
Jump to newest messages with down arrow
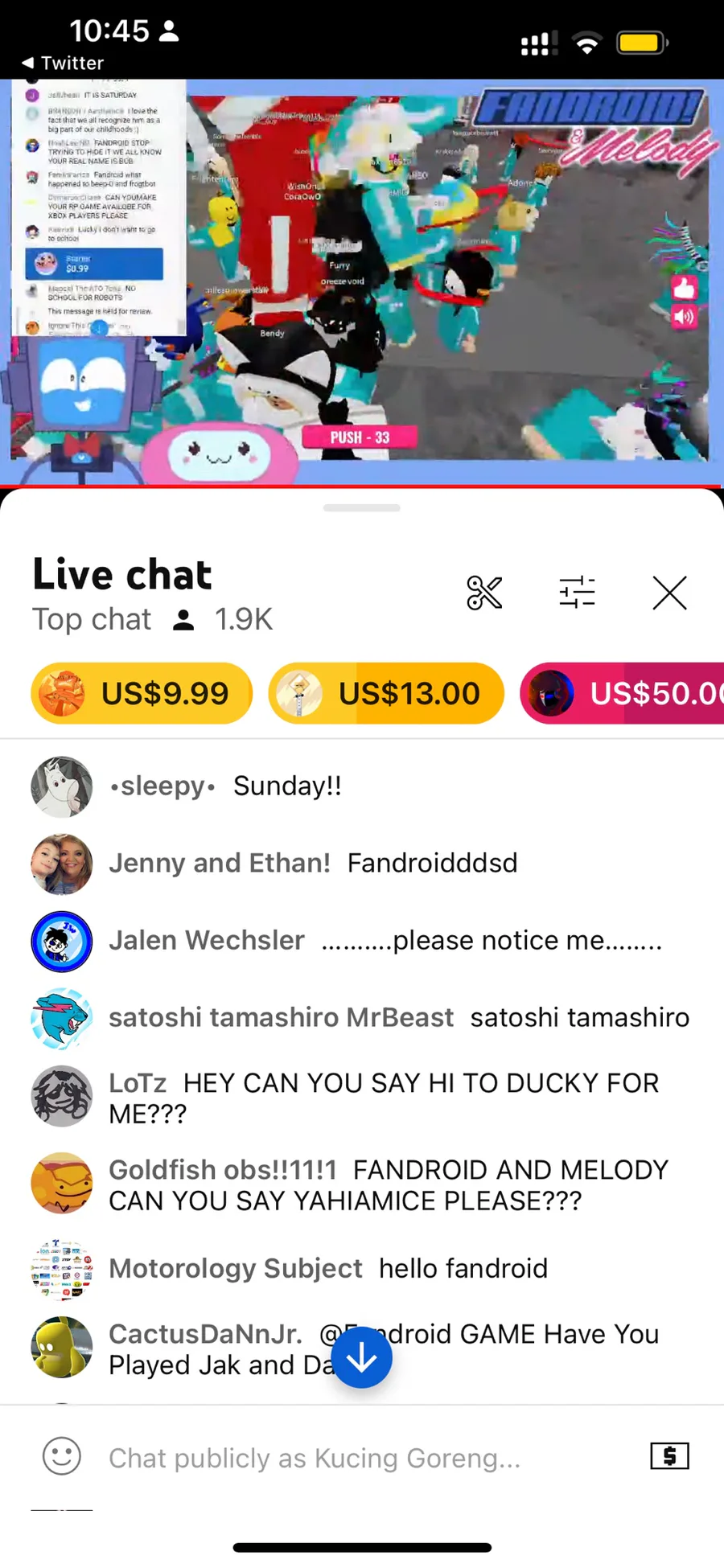(x=362, y=1357)
